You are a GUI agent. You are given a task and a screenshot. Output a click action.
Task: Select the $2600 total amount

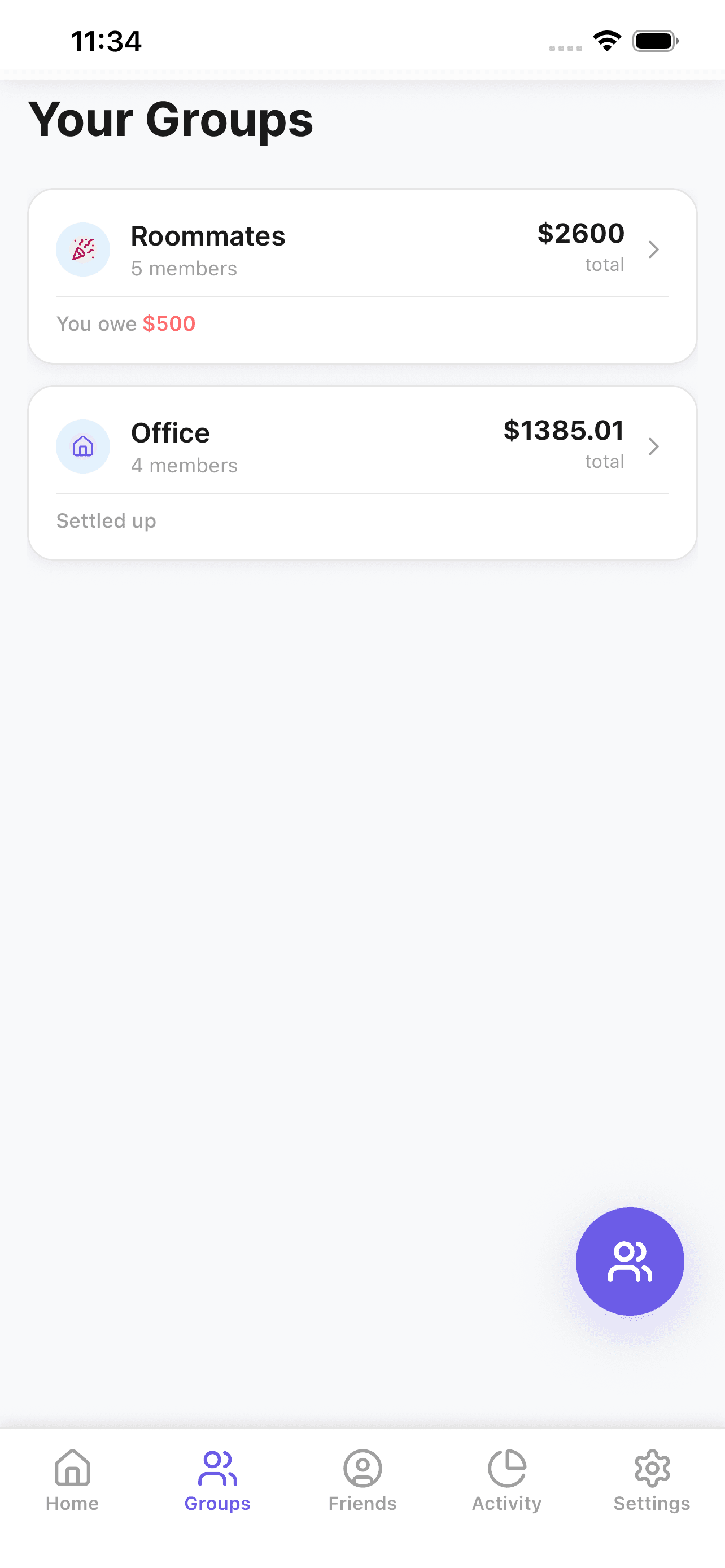[580, 233]
